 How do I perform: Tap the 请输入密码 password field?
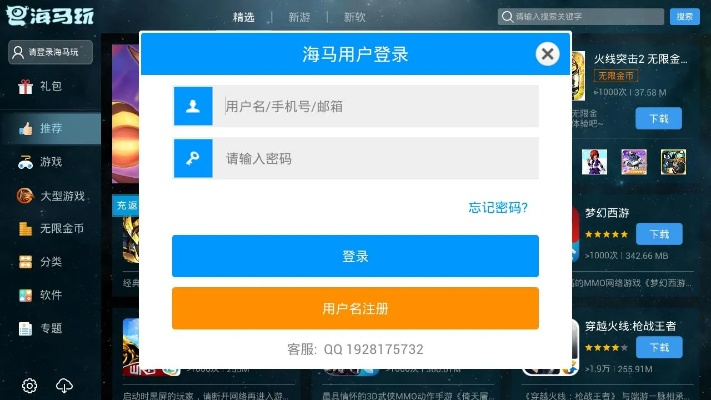[x=375, y=158]
